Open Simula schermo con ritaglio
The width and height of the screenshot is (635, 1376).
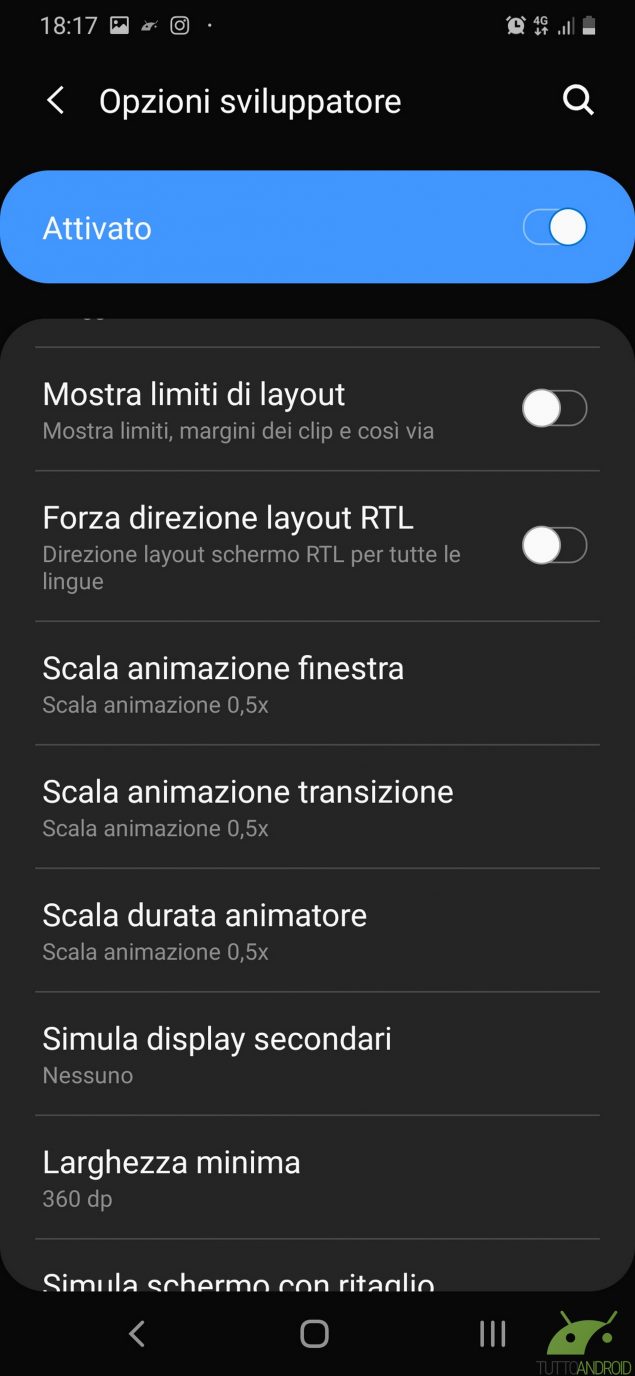point(238,1279)
